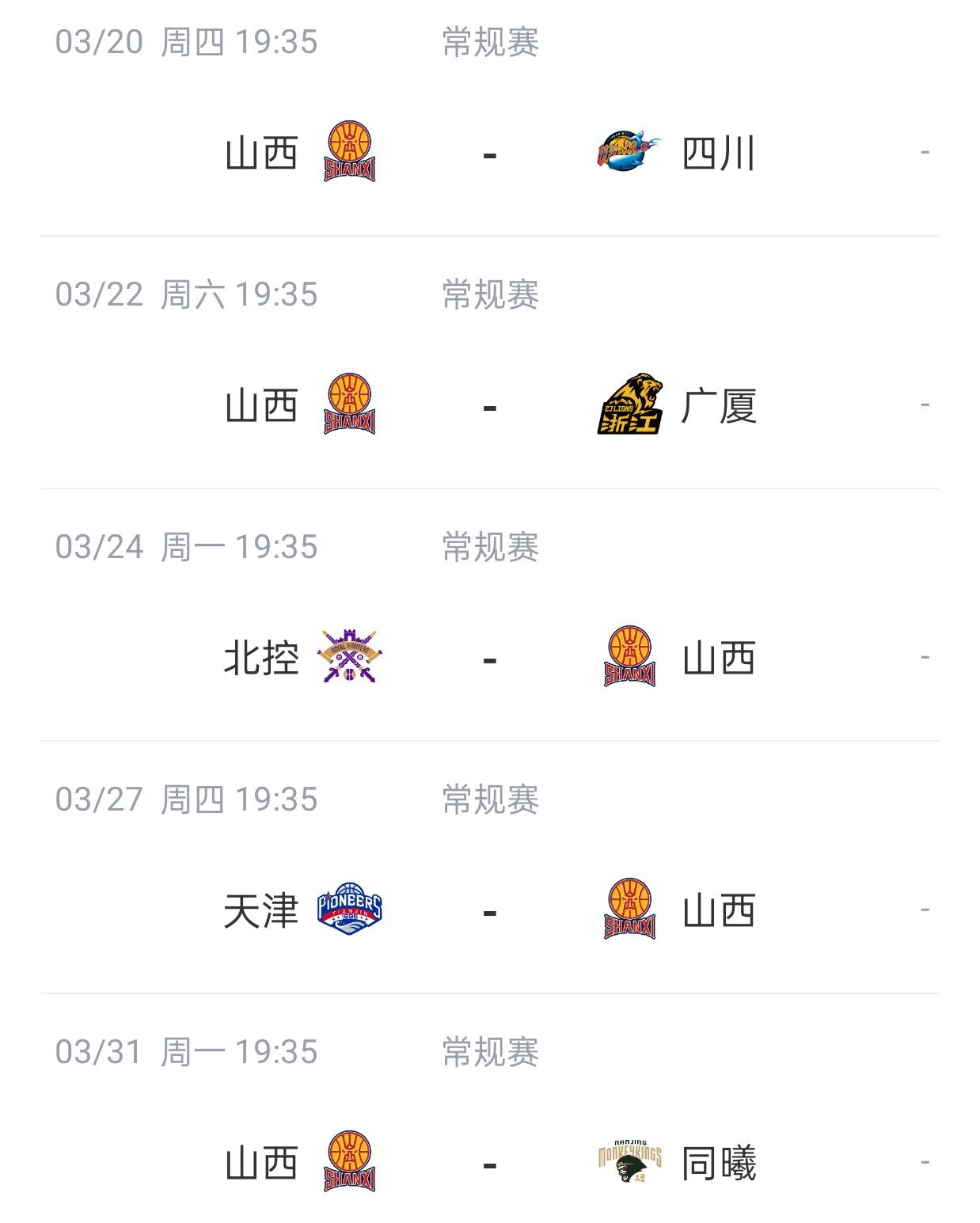Click the 天津 team name
Image resolution: width=980 pixels, height=1223 pixels.
261,910
